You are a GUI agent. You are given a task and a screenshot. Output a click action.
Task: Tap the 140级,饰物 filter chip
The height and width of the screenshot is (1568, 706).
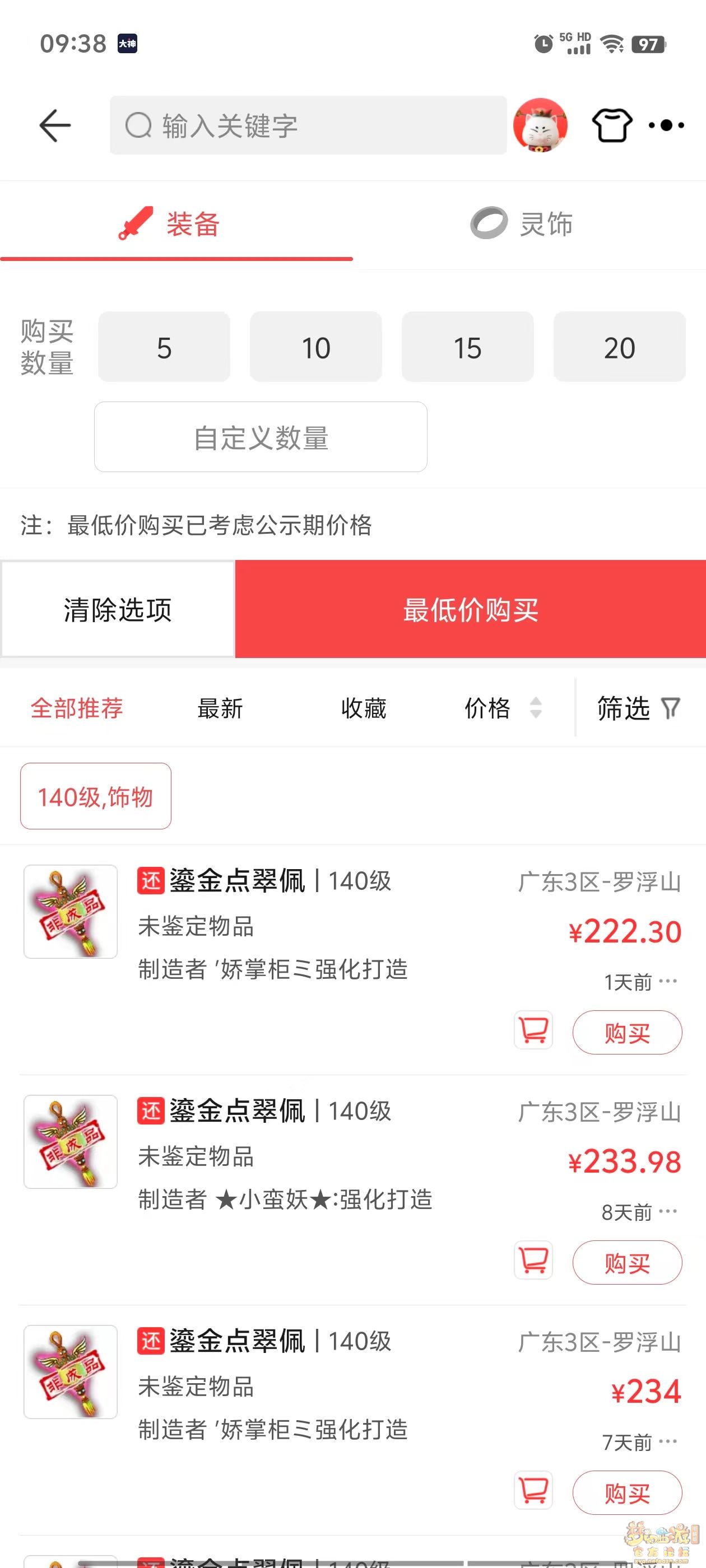pos(96,796)
